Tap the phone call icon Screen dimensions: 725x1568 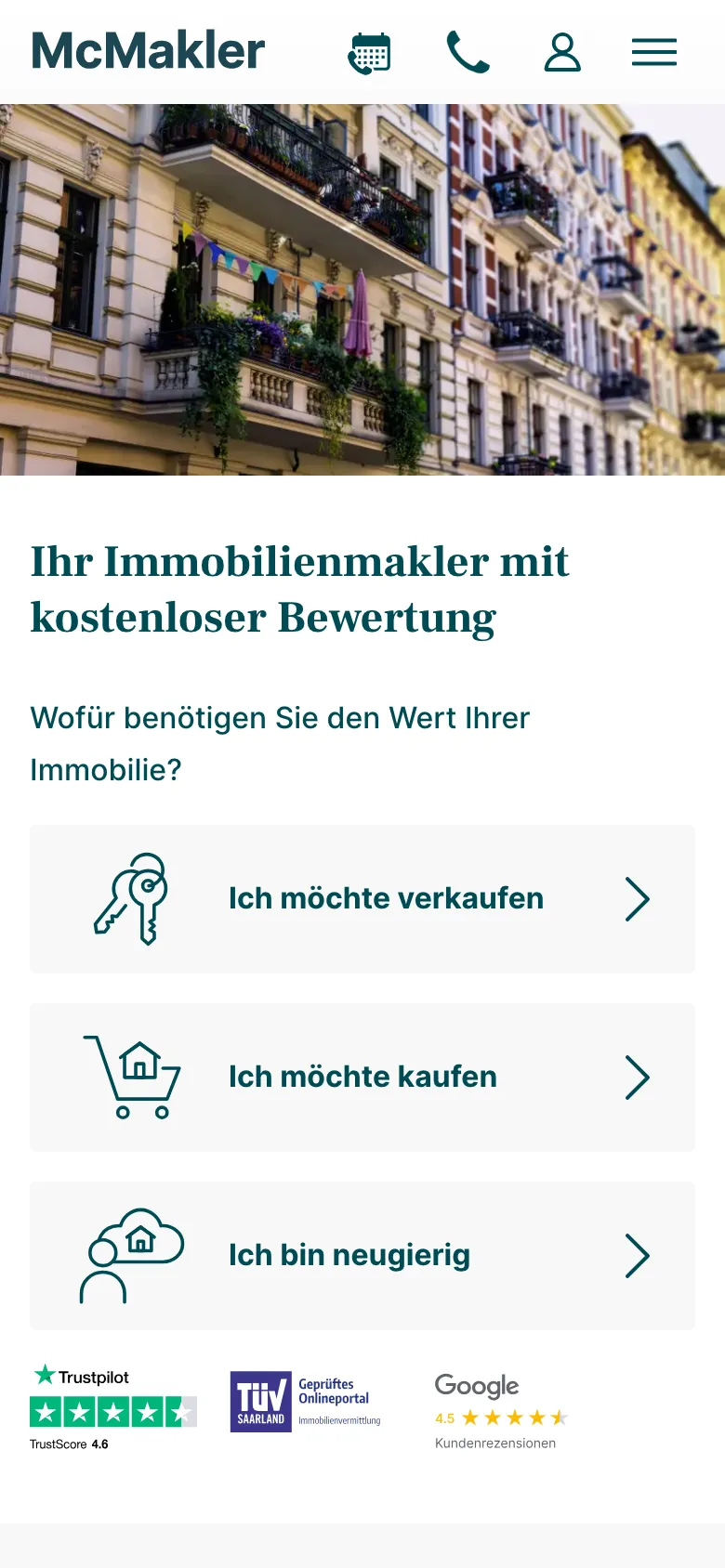(x=468, y=52)
